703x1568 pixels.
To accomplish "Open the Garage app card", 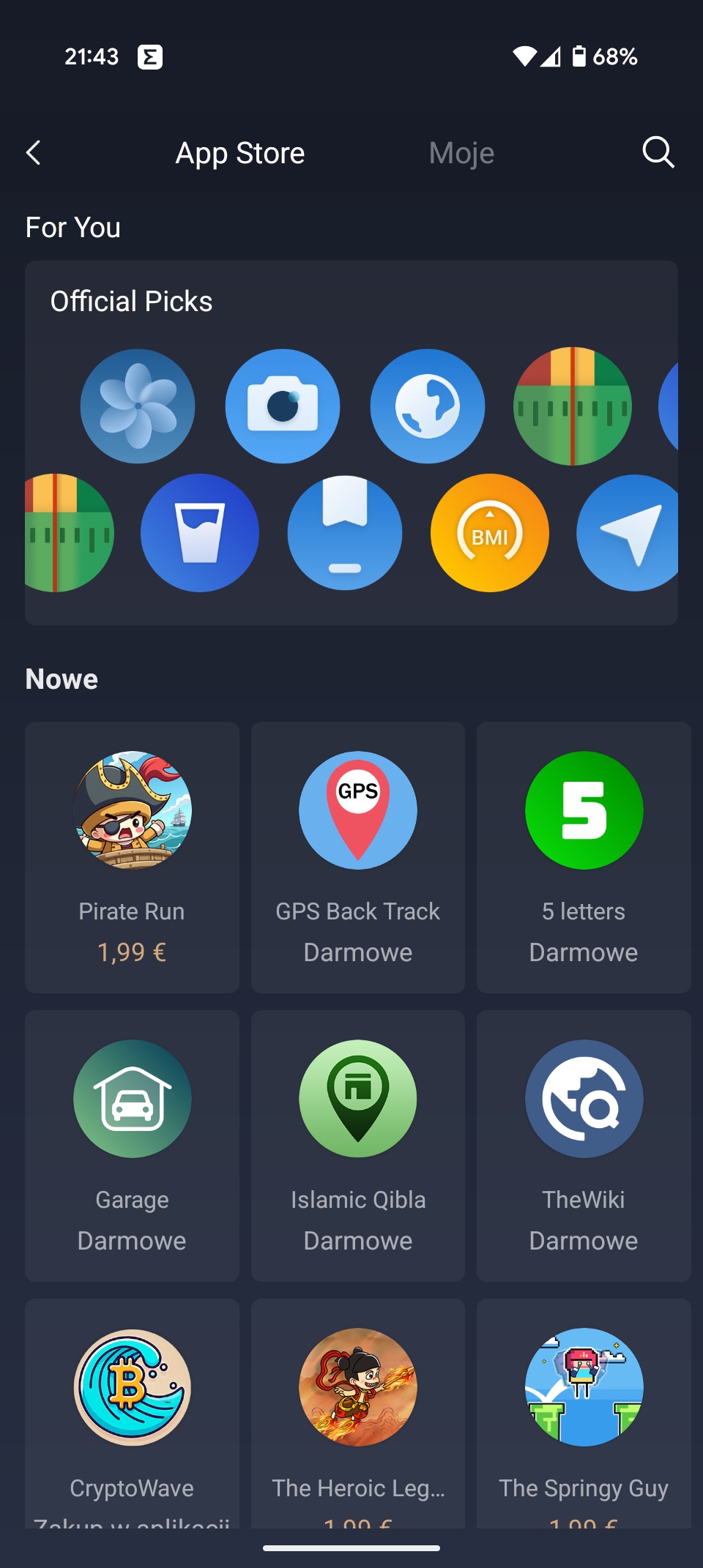I will click(132, 1146).
